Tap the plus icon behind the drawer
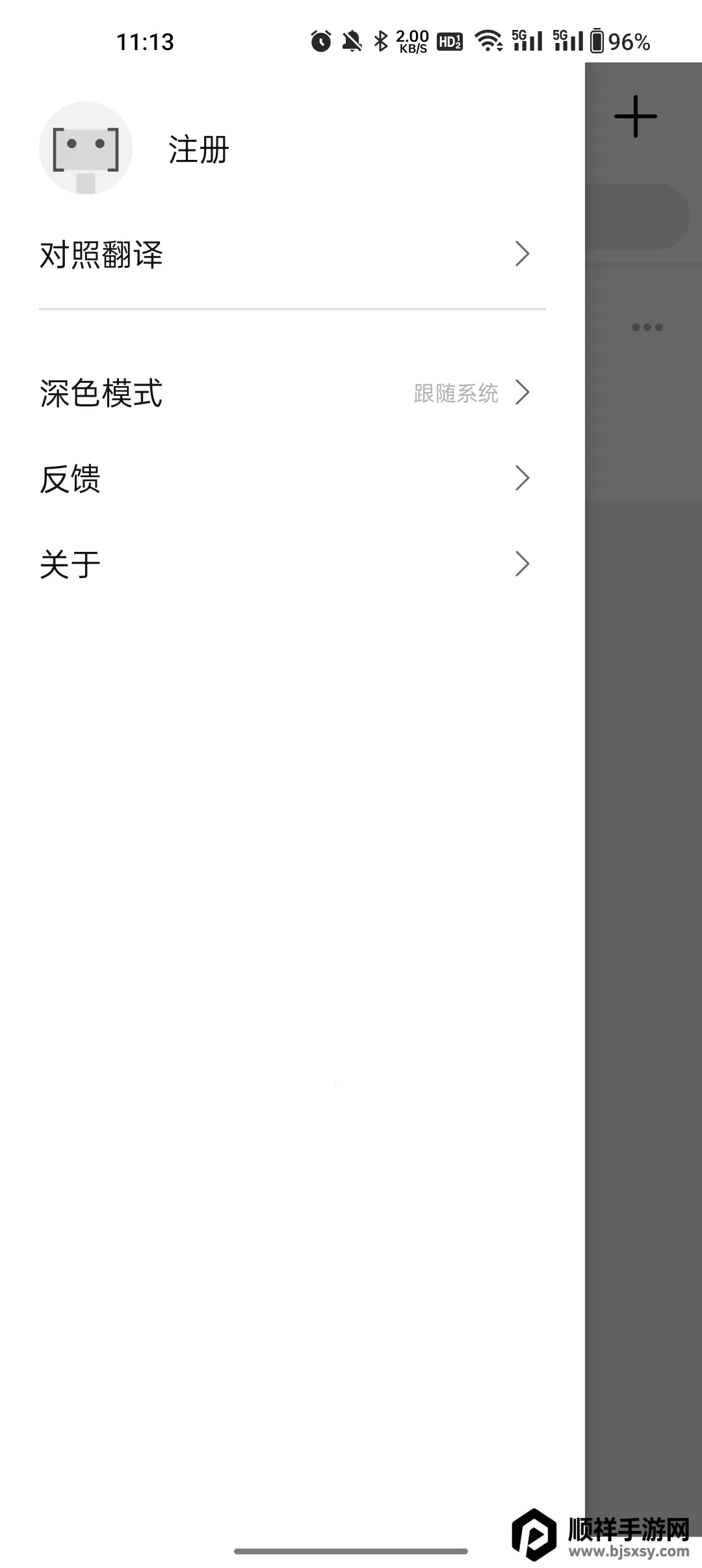702x1568 pixels. click(635, 116)
